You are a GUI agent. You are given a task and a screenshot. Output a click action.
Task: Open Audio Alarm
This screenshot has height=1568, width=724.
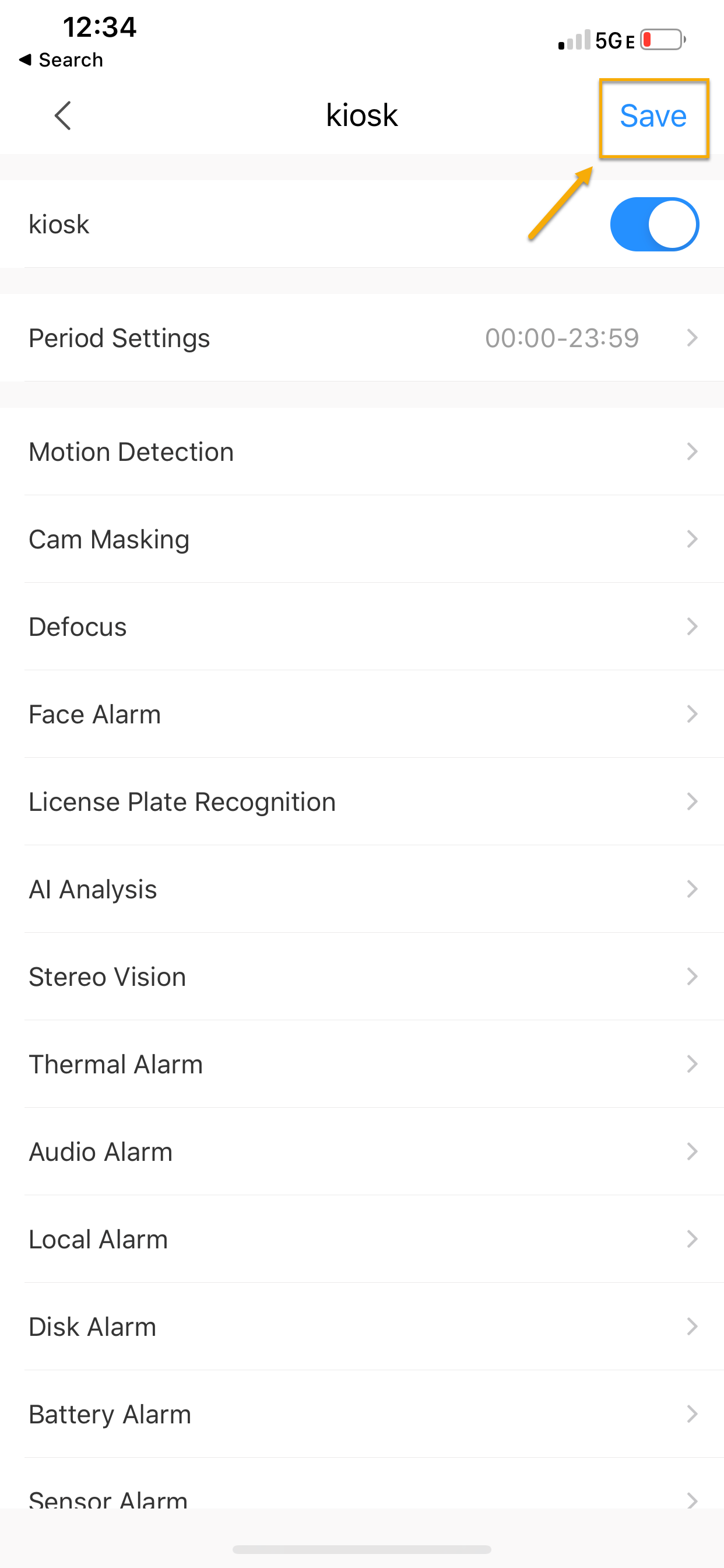(x=362, y=1151)
